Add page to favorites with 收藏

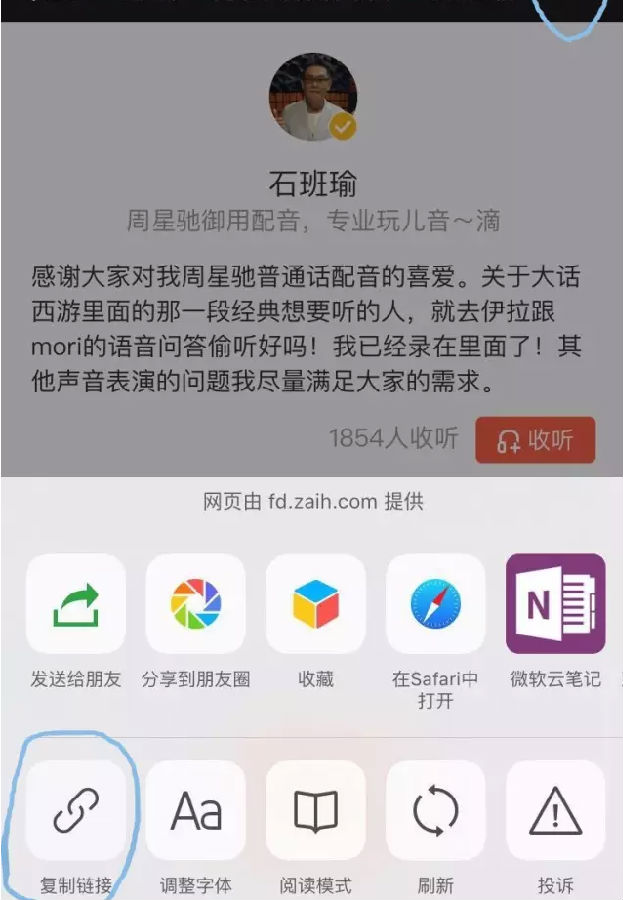(316, 604)
